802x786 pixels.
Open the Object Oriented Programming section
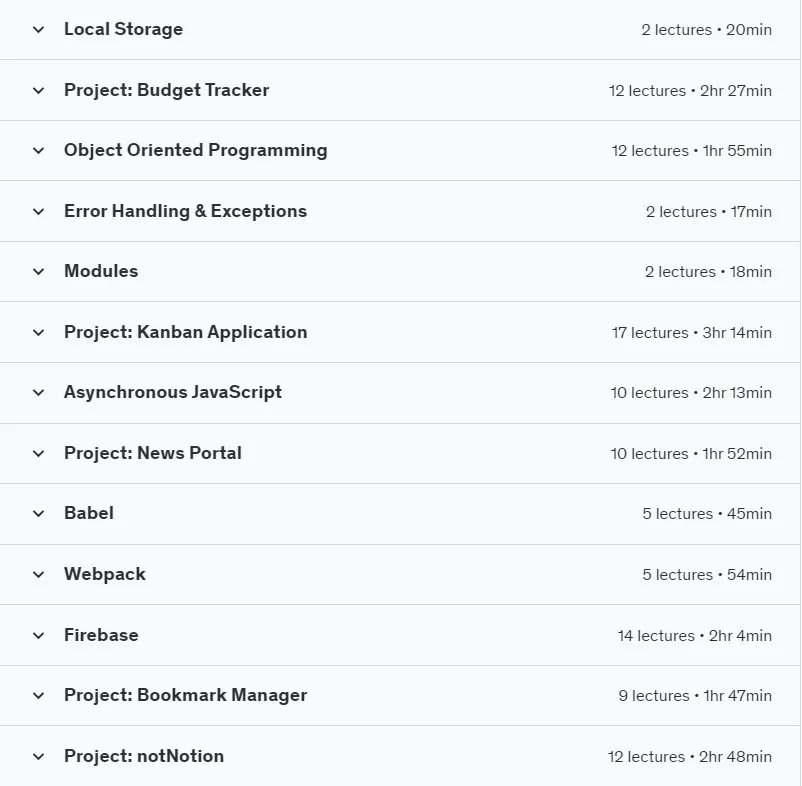pos(400,151)
